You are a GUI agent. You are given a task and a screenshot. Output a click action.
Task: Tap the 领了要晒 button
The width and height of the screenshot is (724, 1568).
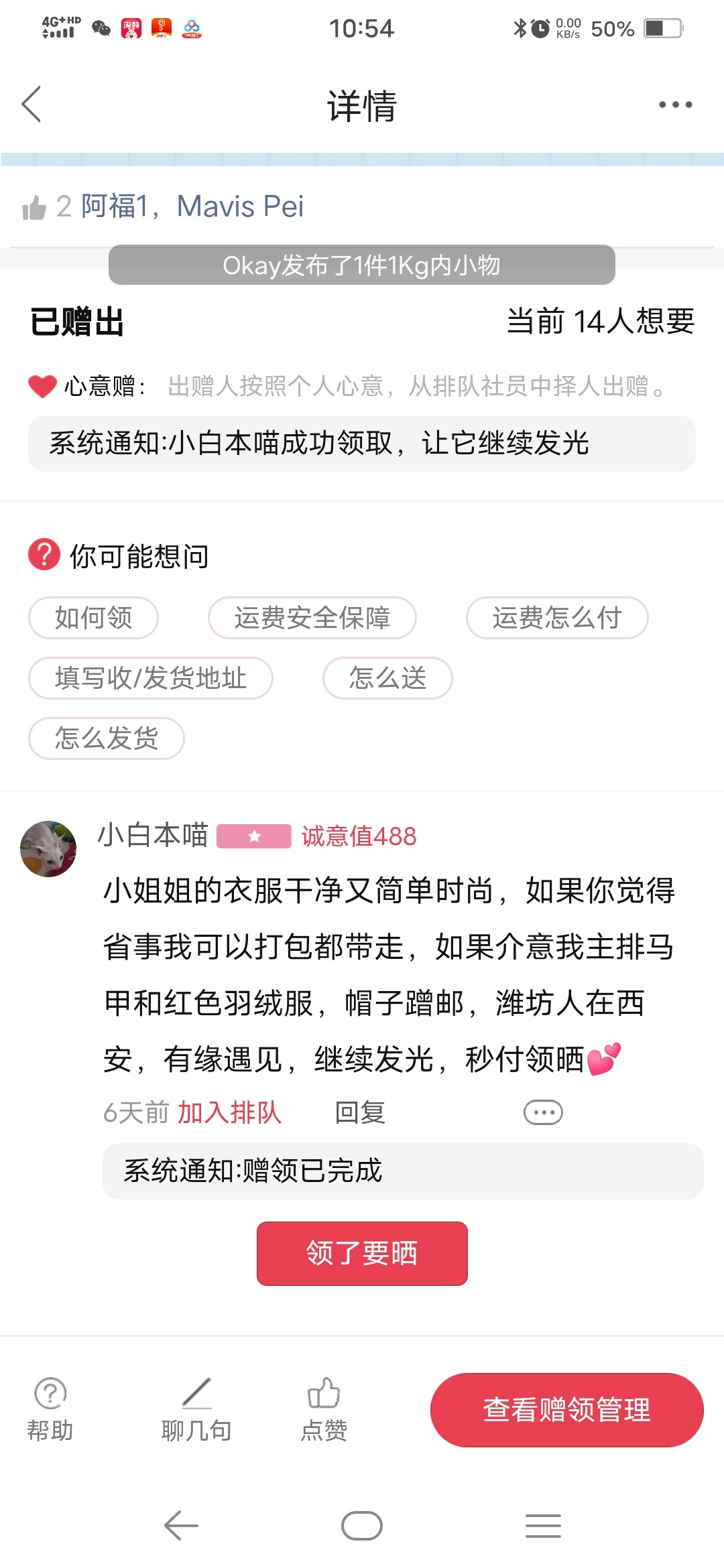pyautogui.click(x=362, y=1253)
